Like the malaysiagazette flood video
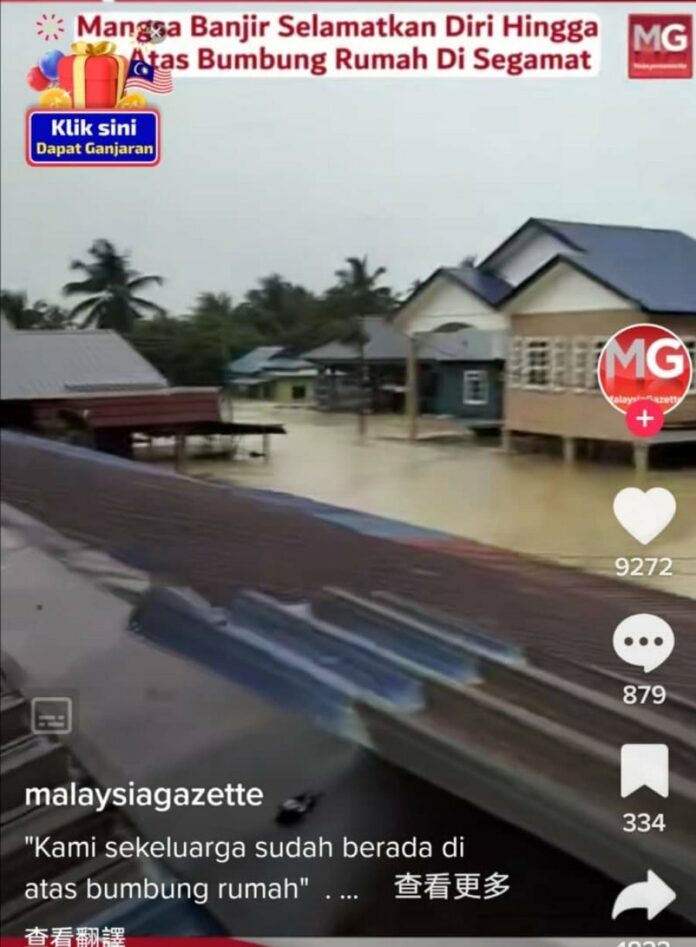 point(644,516)
